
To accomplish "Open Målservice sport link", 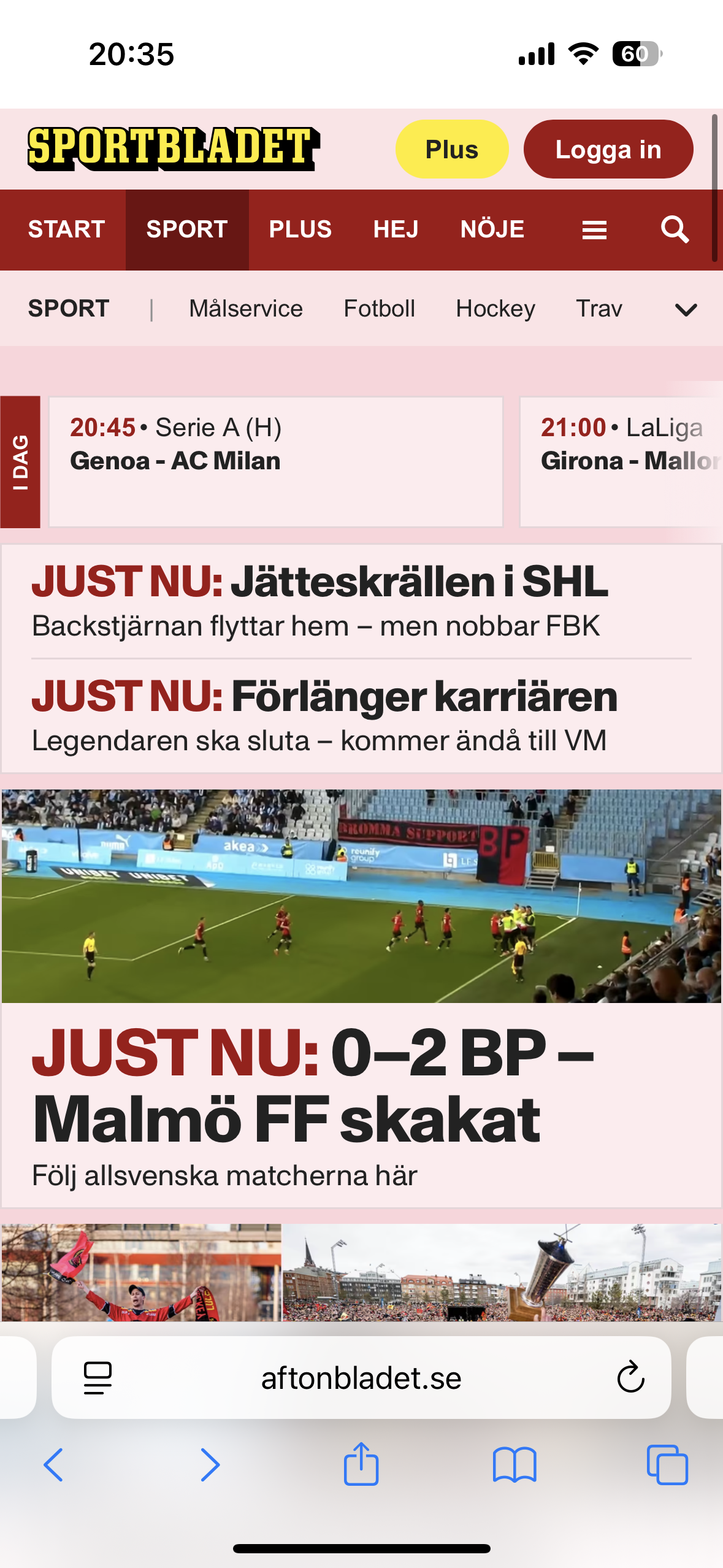I will click(246, 309).
